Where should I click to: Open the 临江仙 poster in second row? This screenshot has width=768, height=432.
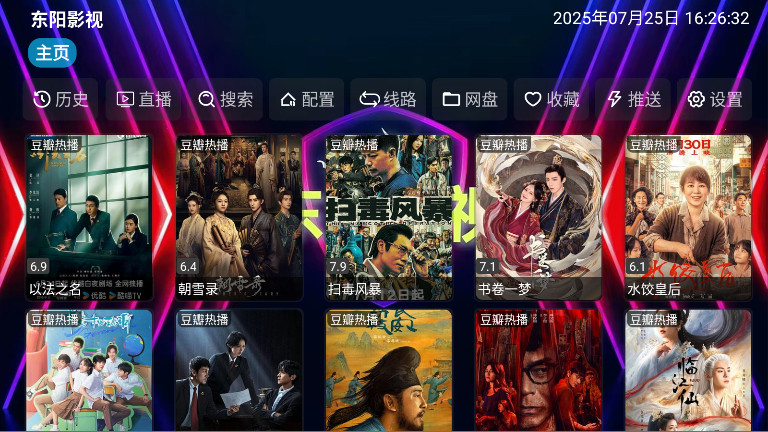[x=688, y=371]
